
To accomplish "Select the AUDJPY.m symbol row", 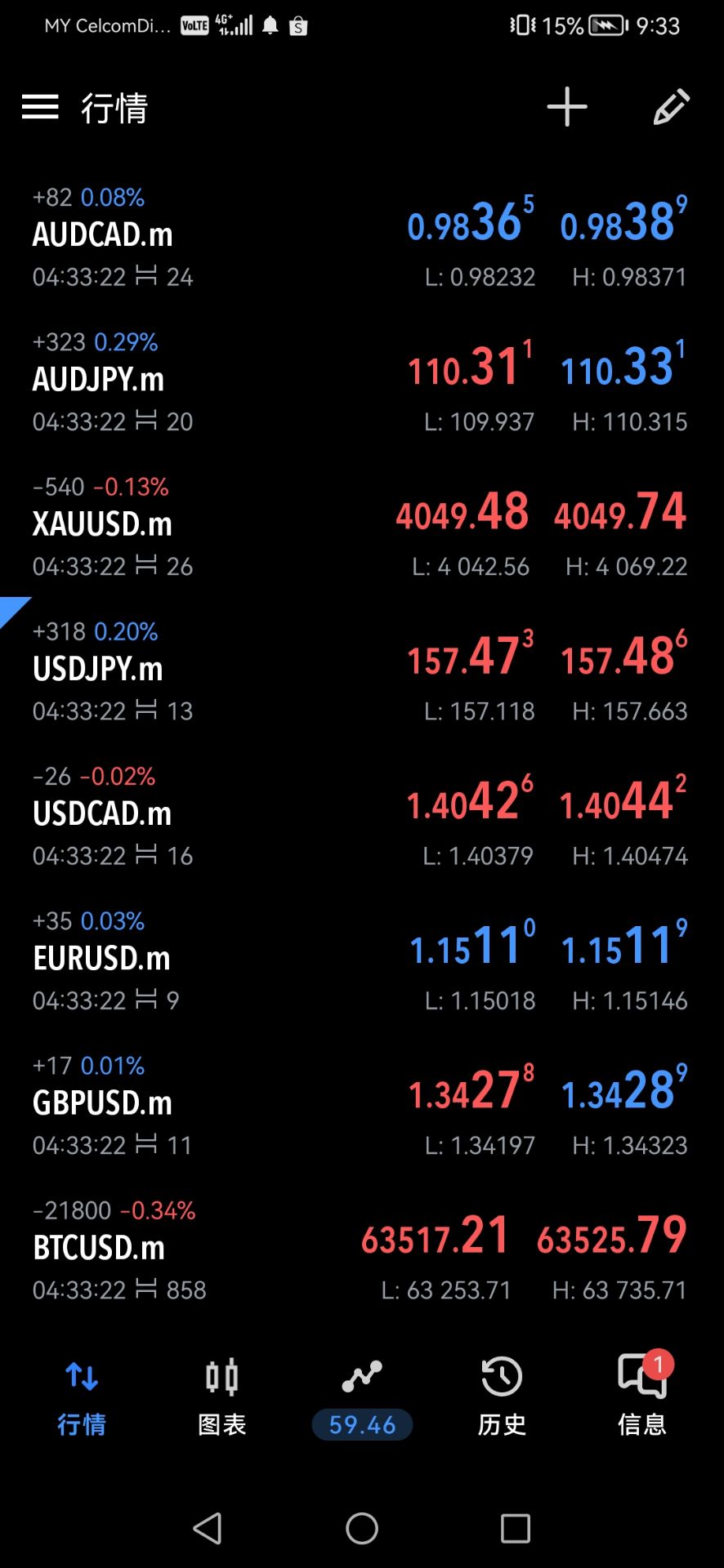I will pyautogui.click(x=362, y=381).
